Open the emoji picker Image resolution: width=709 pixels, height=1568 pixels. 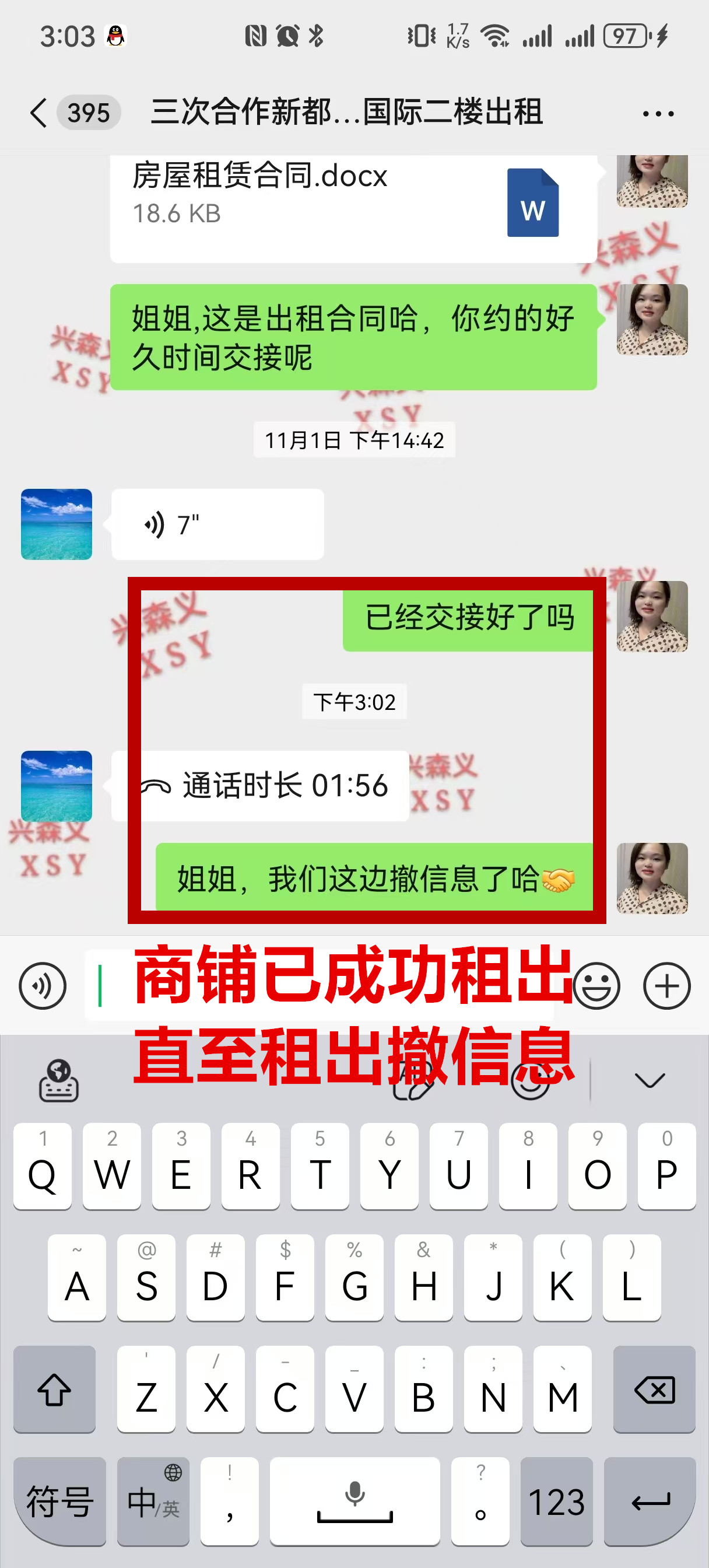[x=596, y=985]
